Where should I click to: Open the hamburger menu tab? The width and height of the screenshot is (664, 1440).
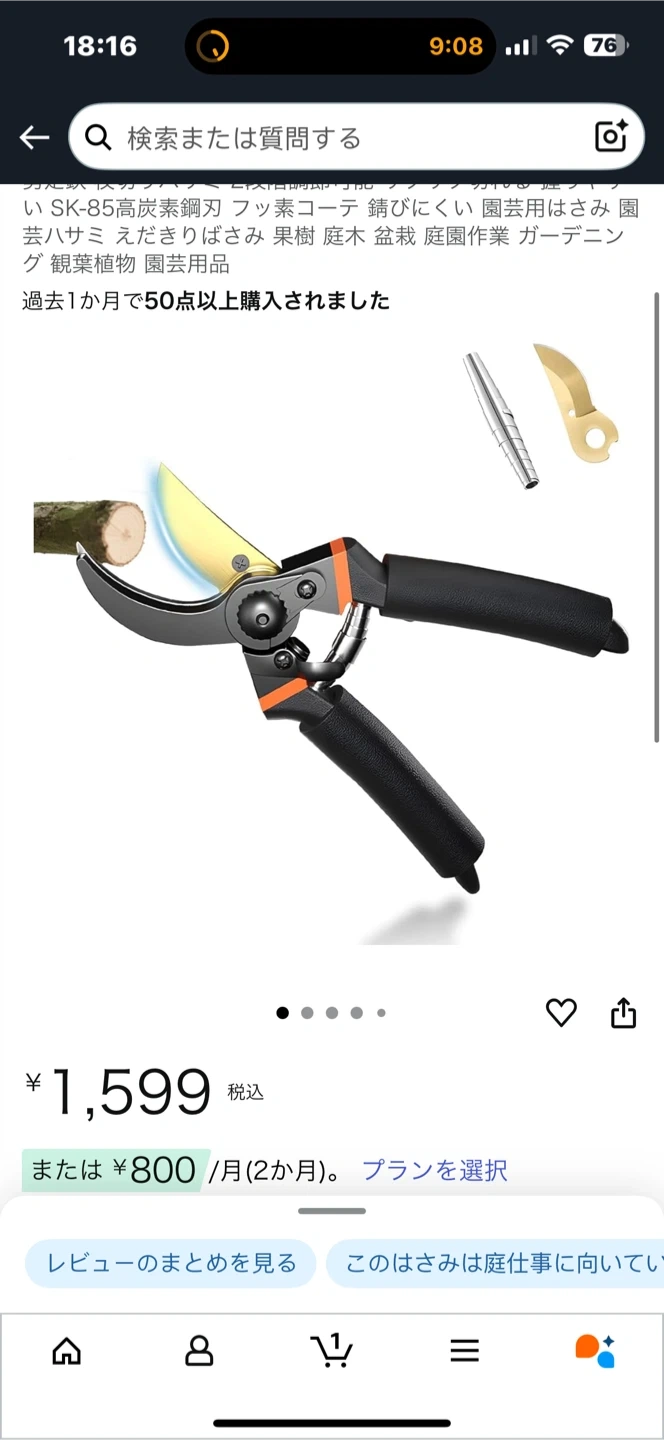(x=464, y=1351)
